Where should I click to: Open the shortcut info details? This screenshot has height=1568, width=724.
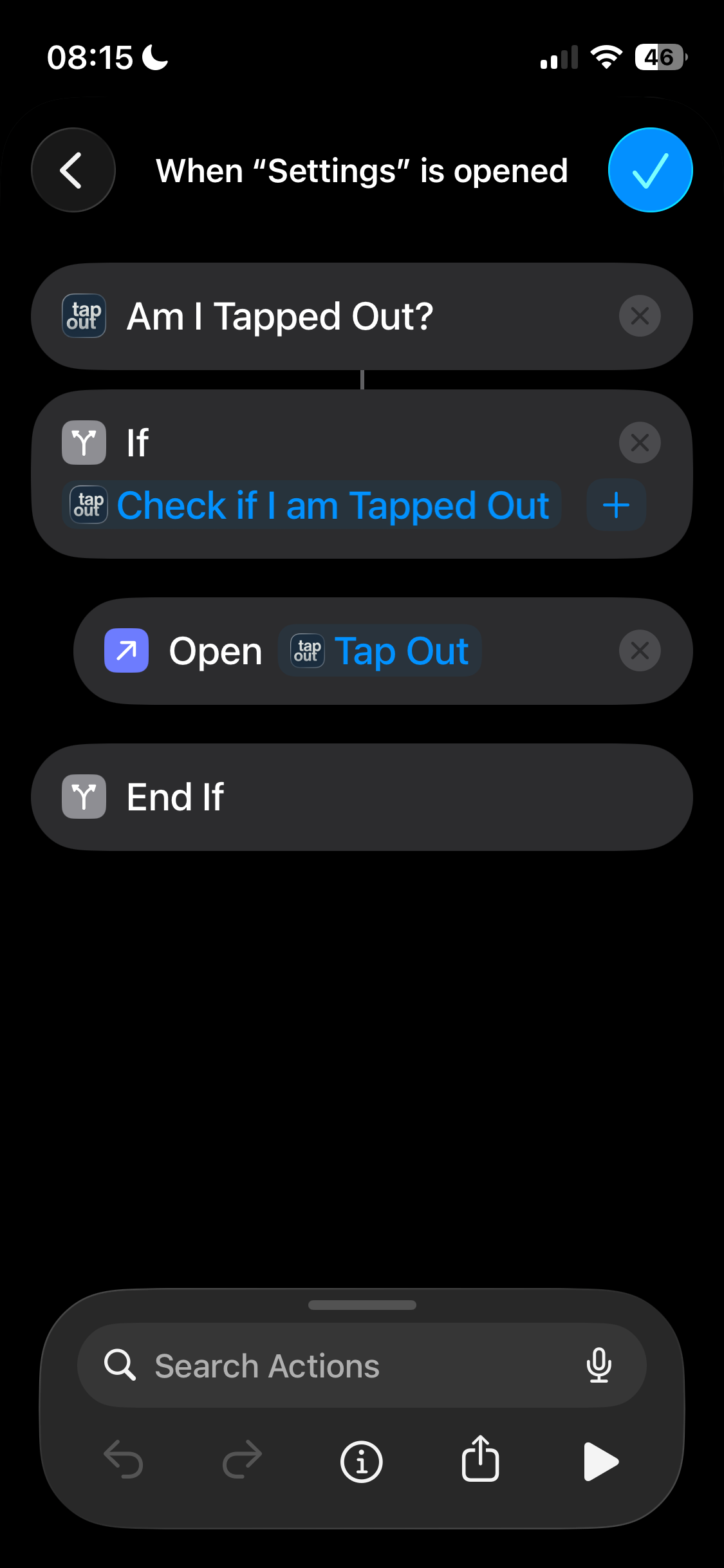pos(361,1461)
